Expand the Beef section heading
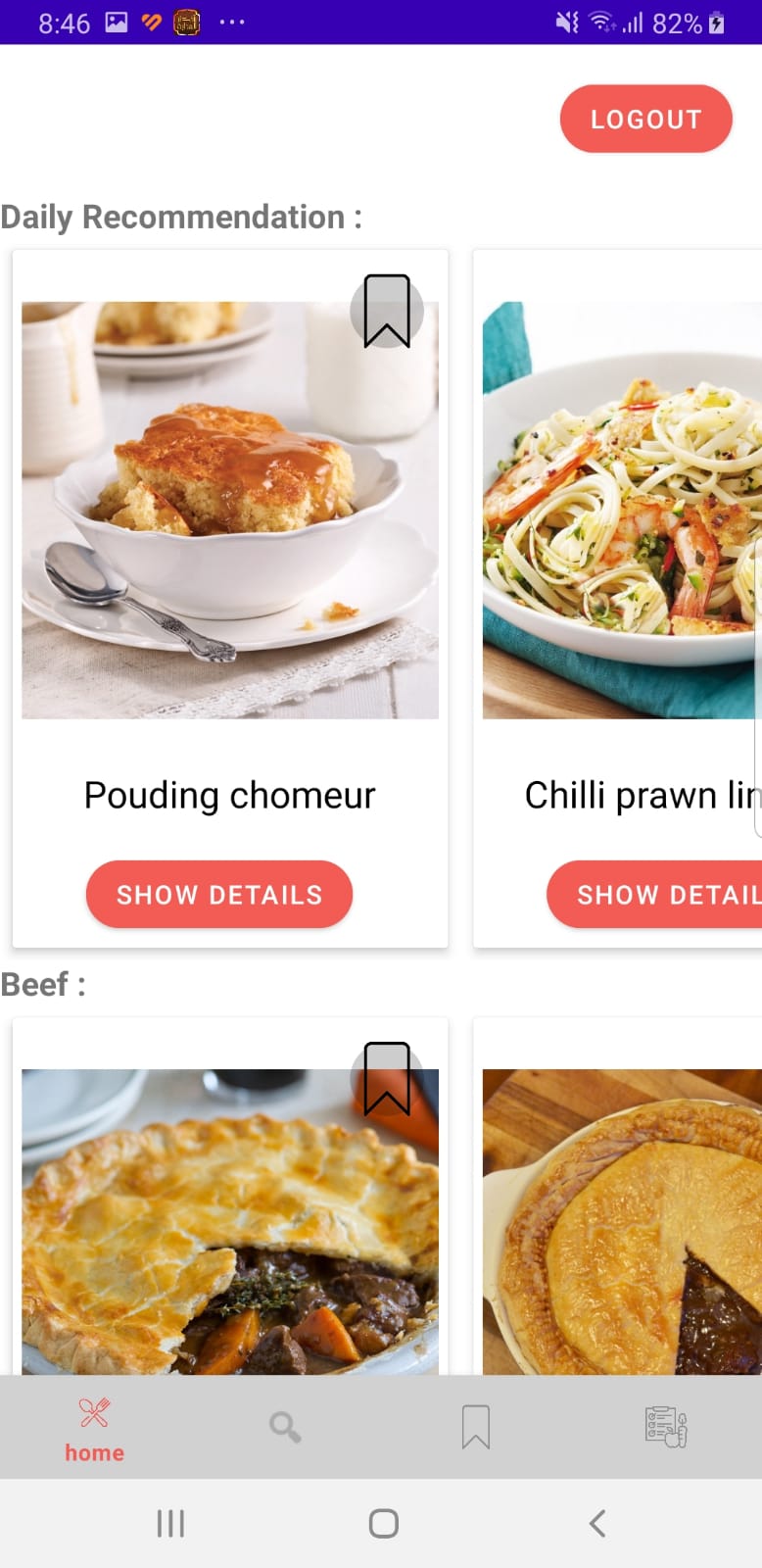Viewport: 762px width, 1568px height. pos(41,984)
